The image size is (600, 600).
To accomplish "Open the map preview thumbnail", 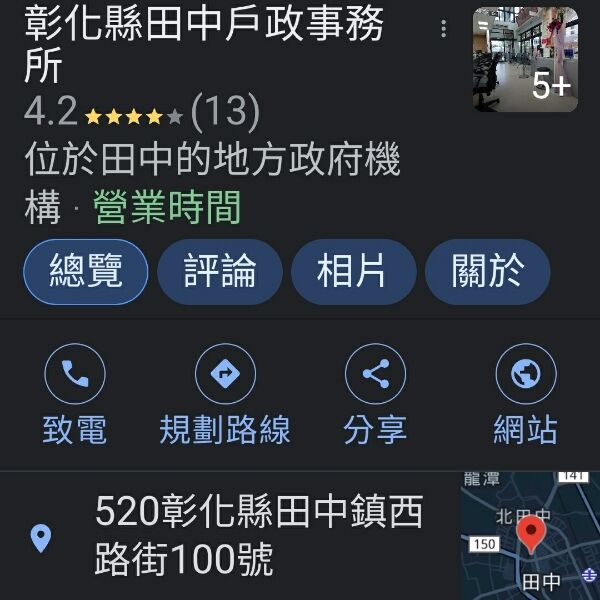I will click(530, 537).
